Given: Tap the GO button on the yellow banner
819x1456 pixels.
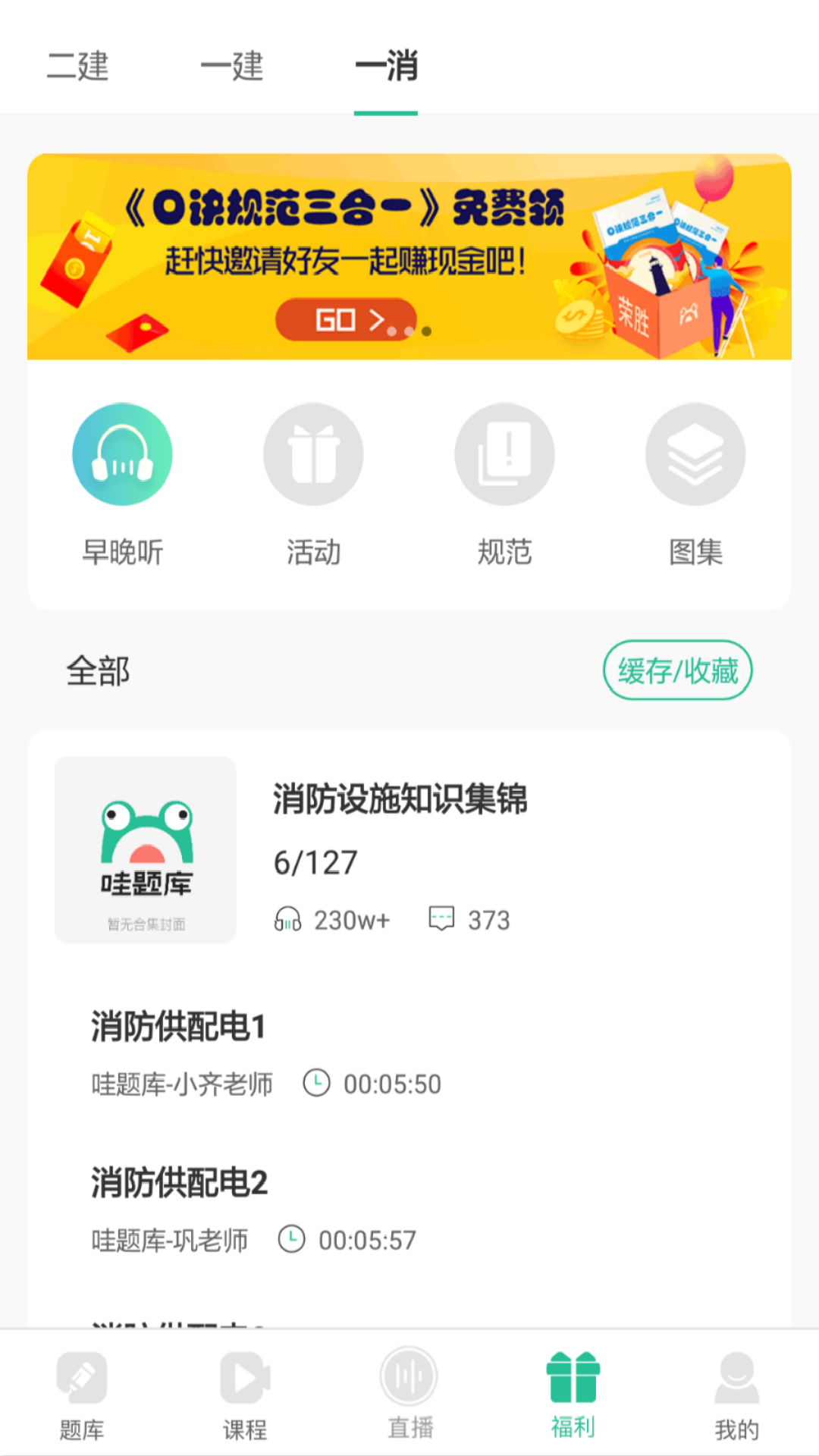Looking at the screenshot, I should (x=345, y=320).
